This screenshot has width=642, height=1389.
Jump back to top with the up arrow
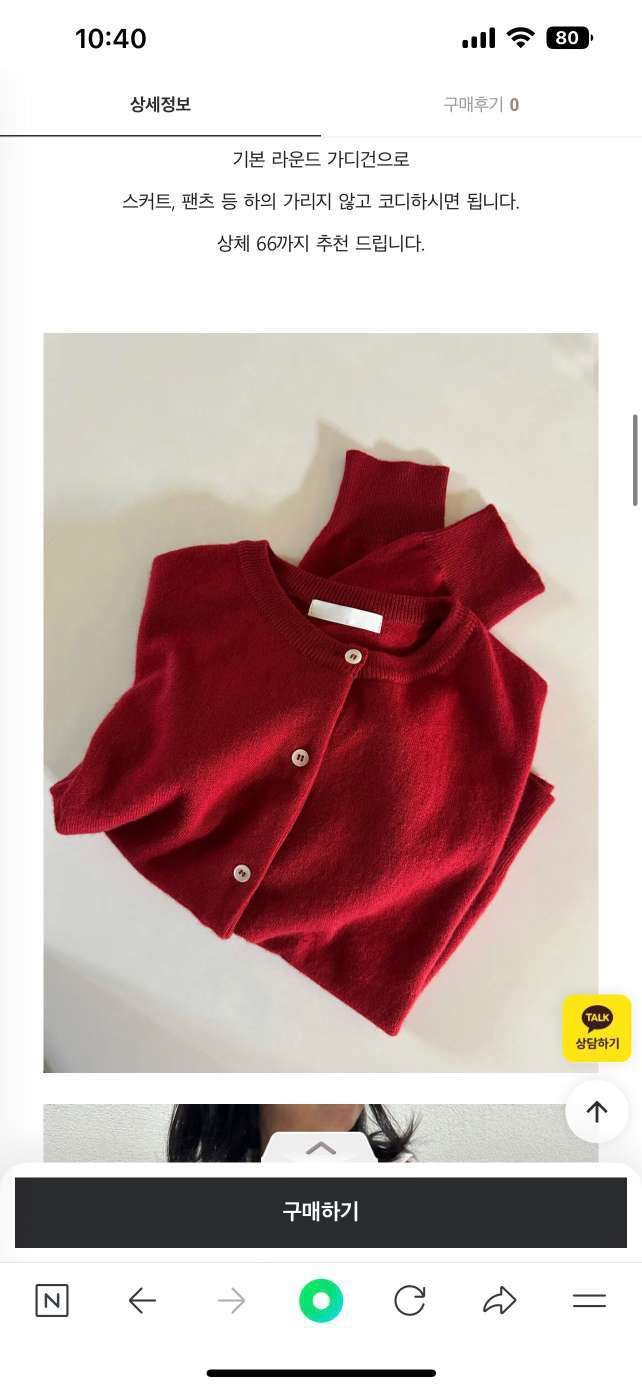(x=597, y=1111)
